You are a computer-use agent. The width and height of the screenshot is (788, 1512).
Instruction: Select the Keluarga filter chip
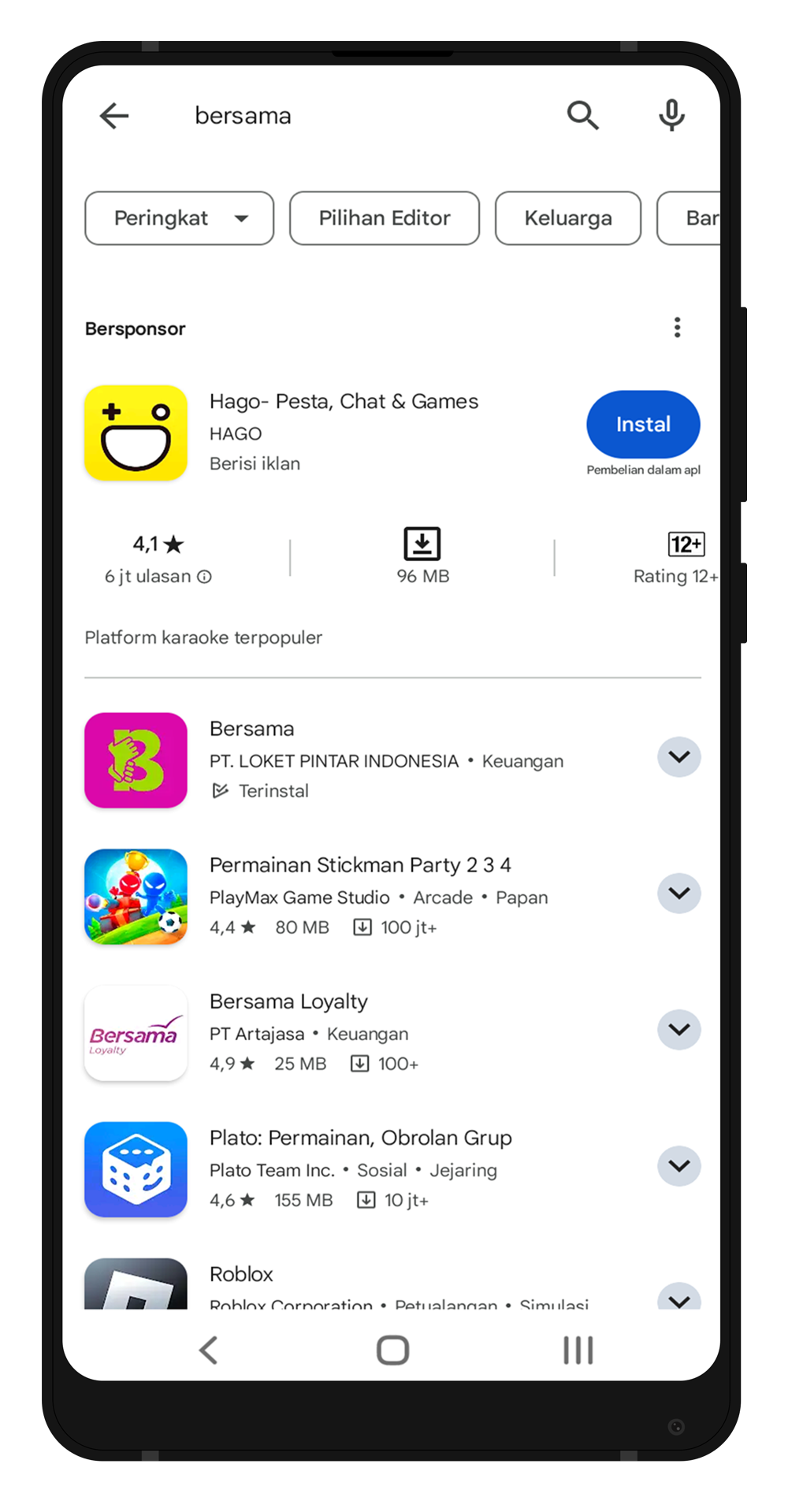(x=567, y=218)
